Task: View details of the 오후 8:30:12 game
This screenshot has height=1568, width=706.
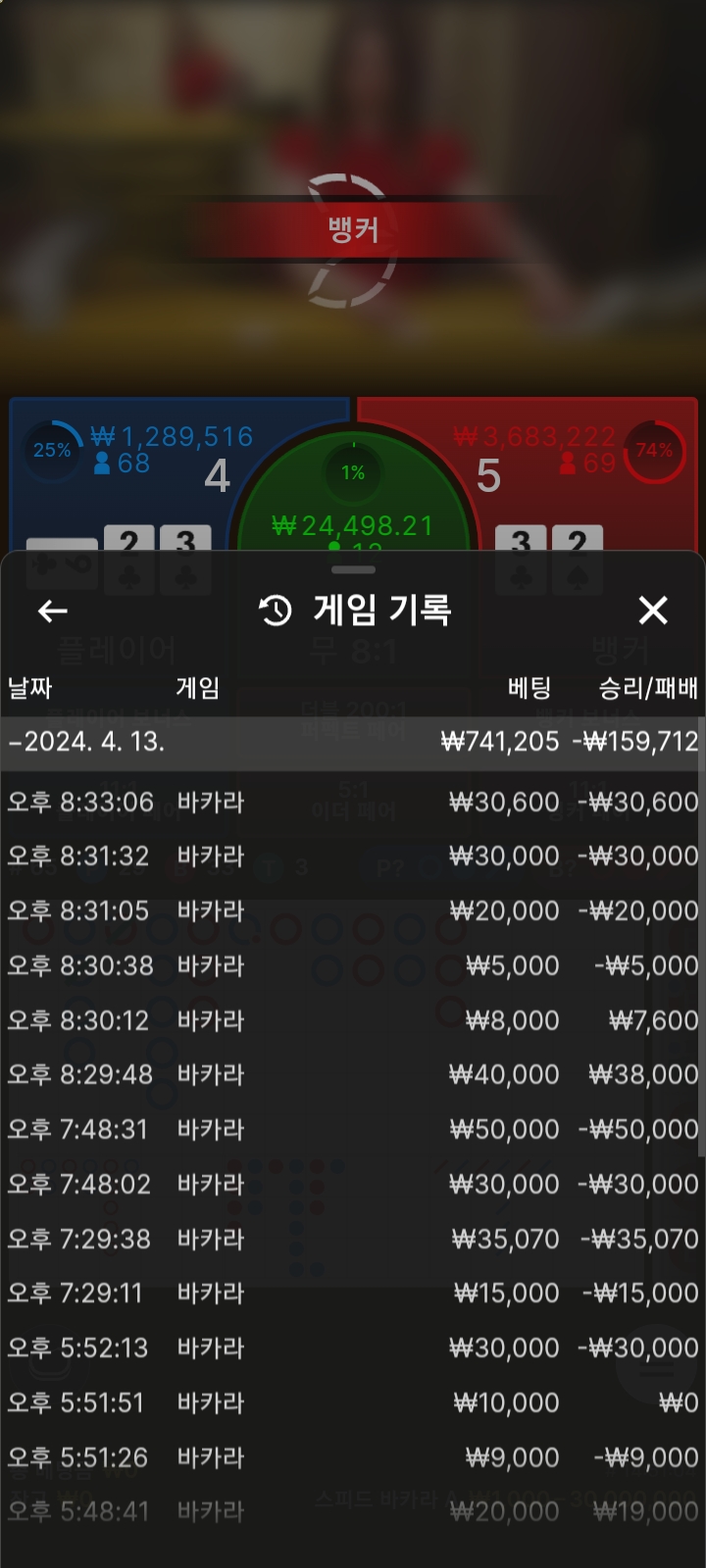Action: click(351, 1021)
